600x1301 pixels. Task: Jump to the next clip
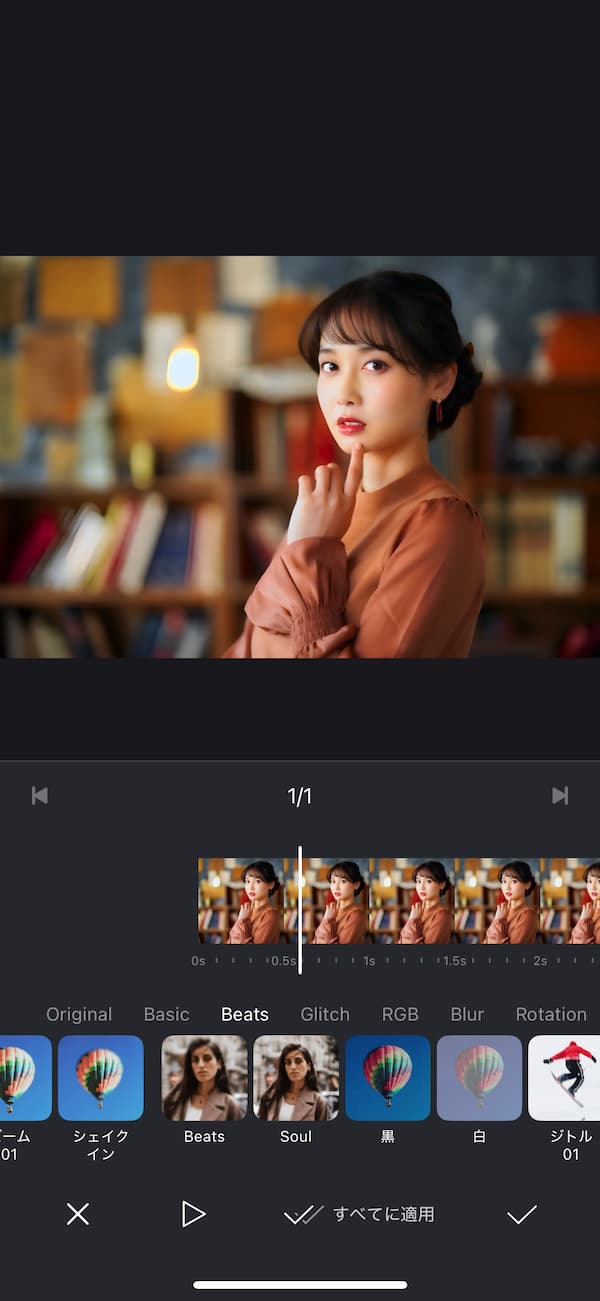click(560, 795)
